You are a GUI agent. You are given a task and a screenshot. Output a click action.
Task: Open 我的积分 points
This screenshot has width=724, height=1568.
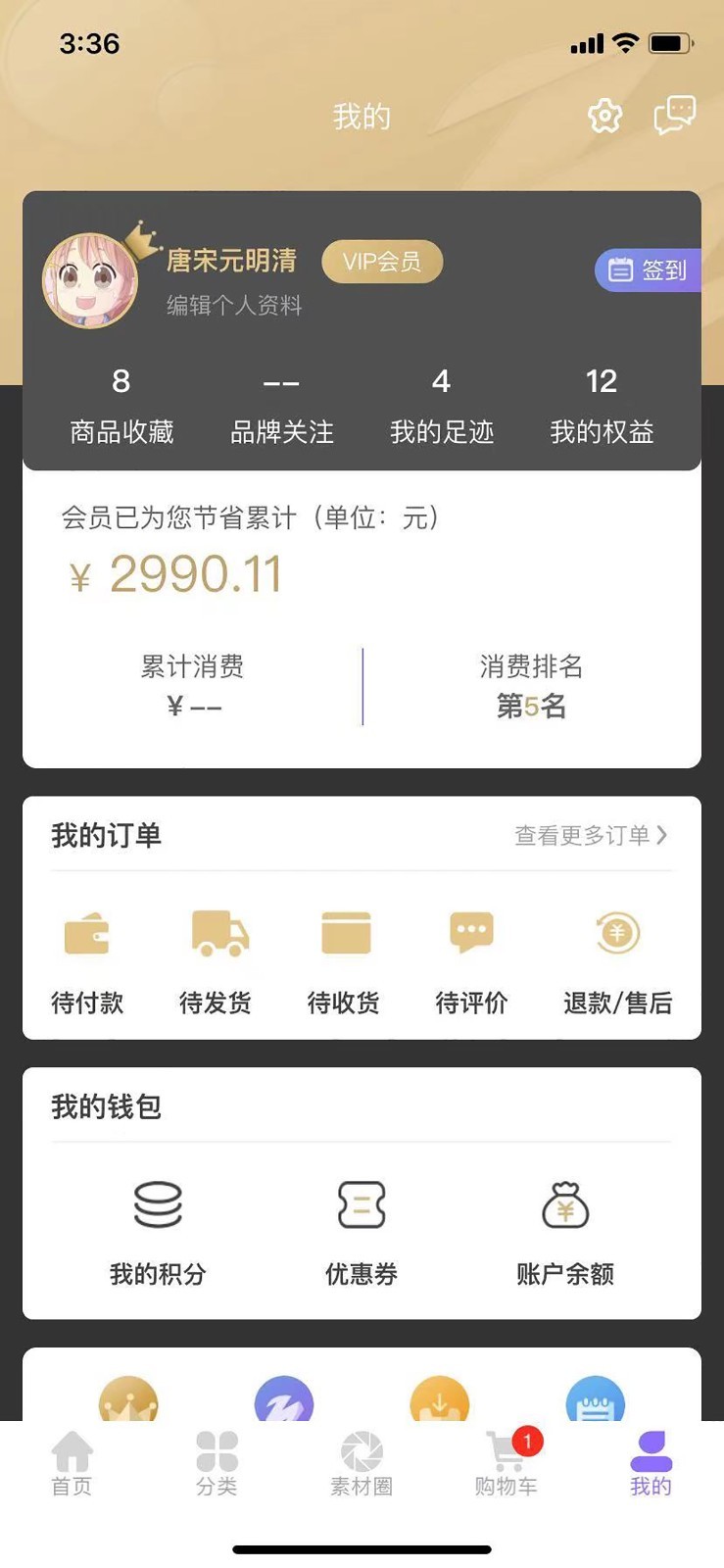pos(158,1231)
